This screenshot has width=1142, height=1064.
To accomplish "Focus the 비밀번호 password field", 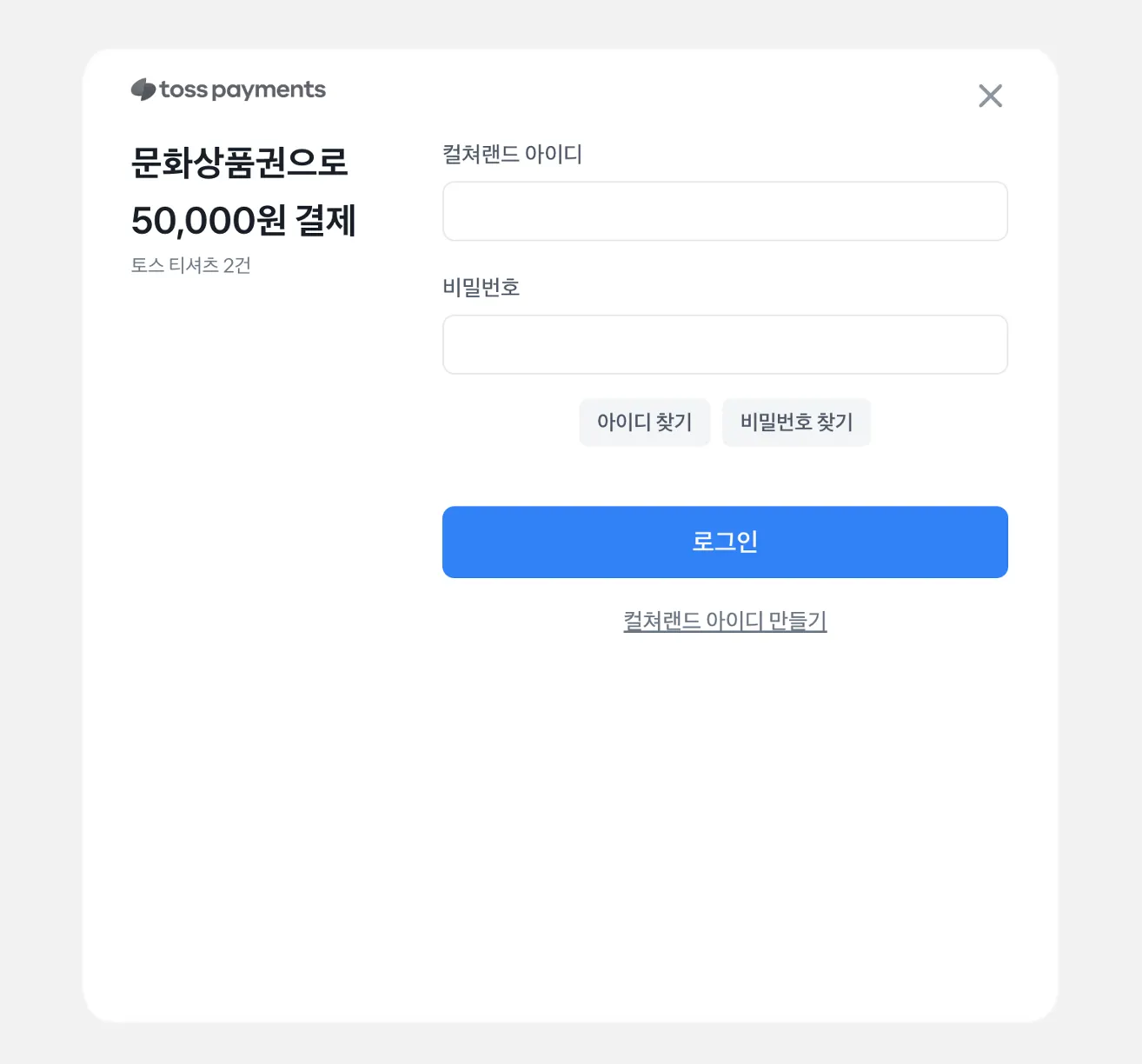I will click(725, 344).
